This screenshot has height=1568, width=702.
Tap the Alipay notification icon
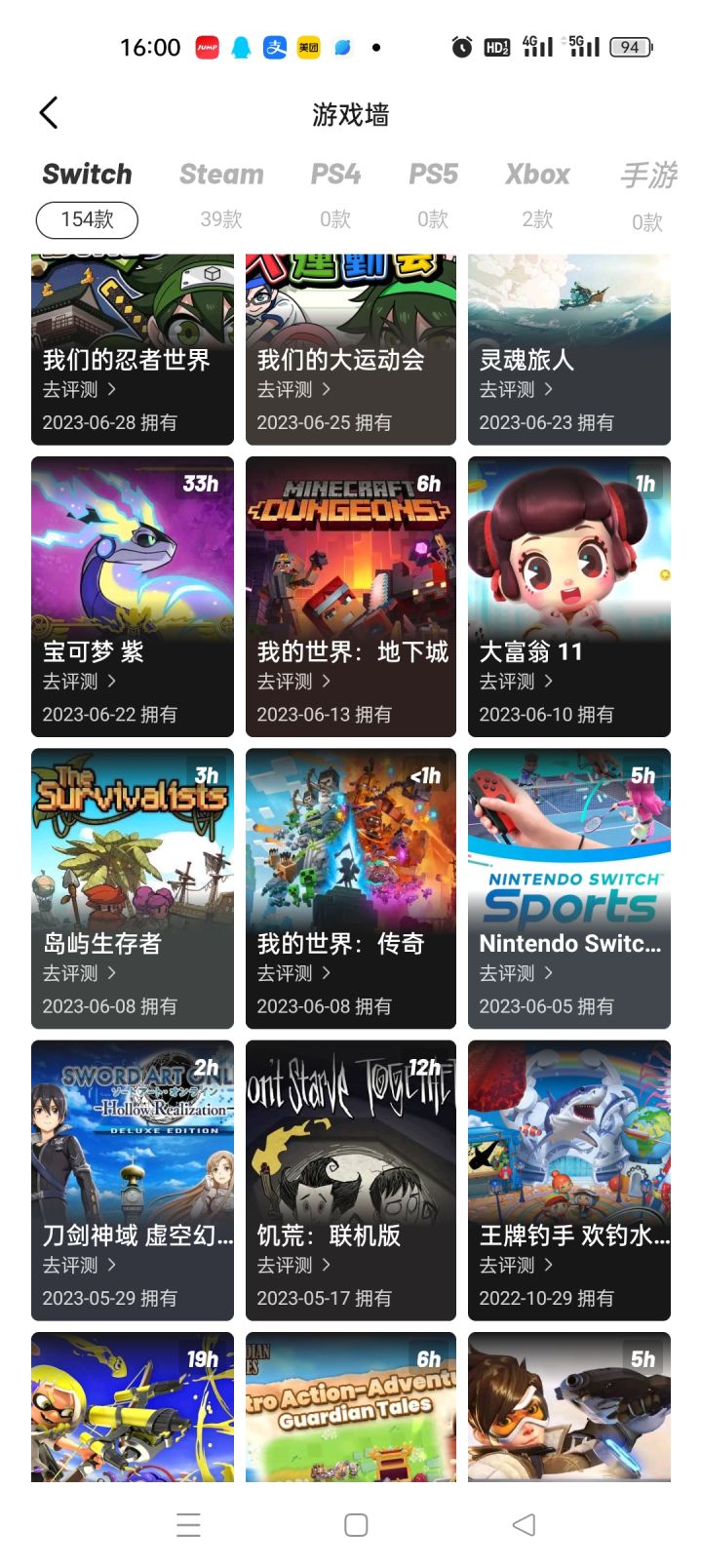[x=275, y=47]
